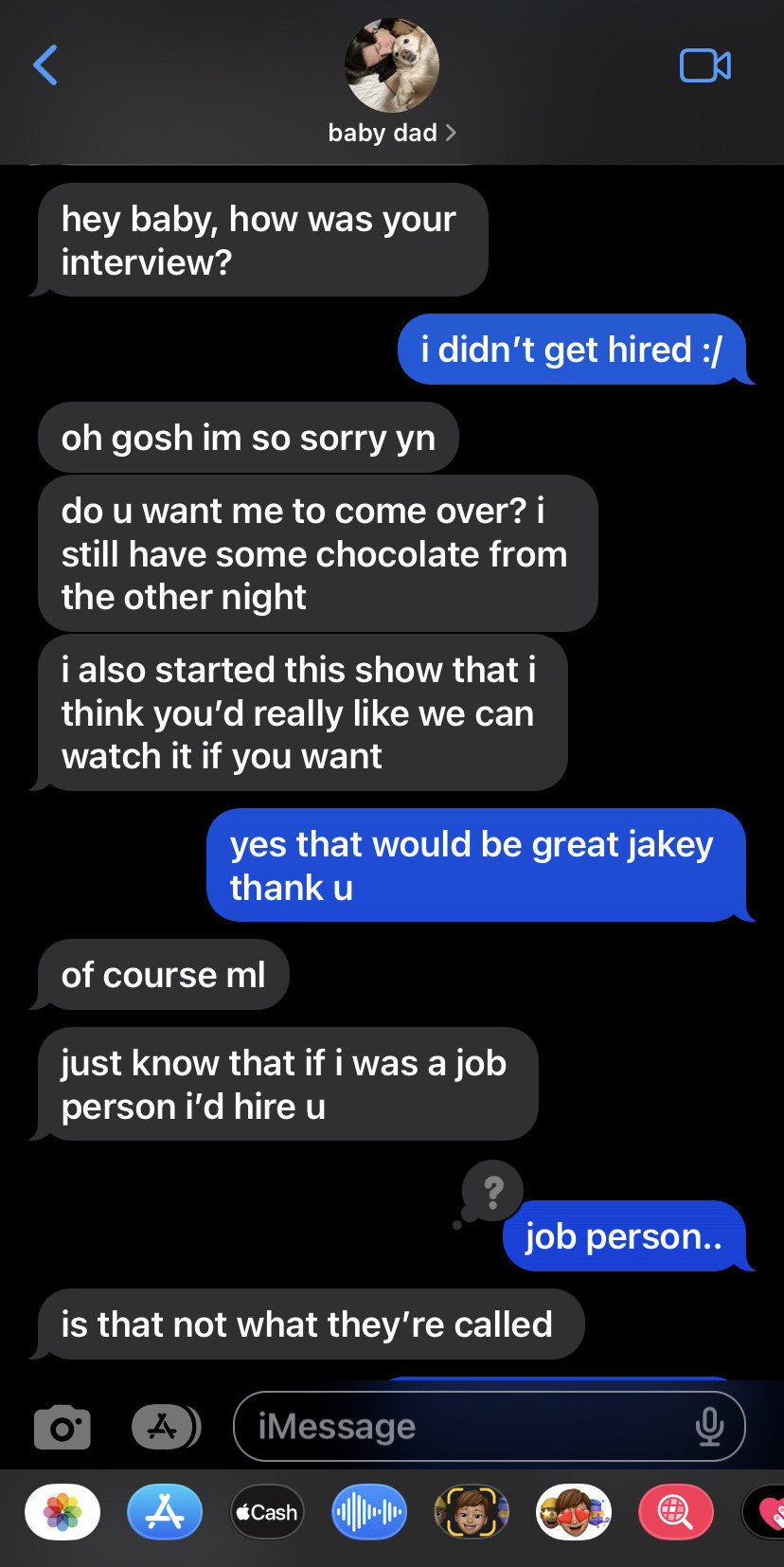Open the audio messages app
This screenshot has width=784, height=1567.
click(x=369, y=1512)
